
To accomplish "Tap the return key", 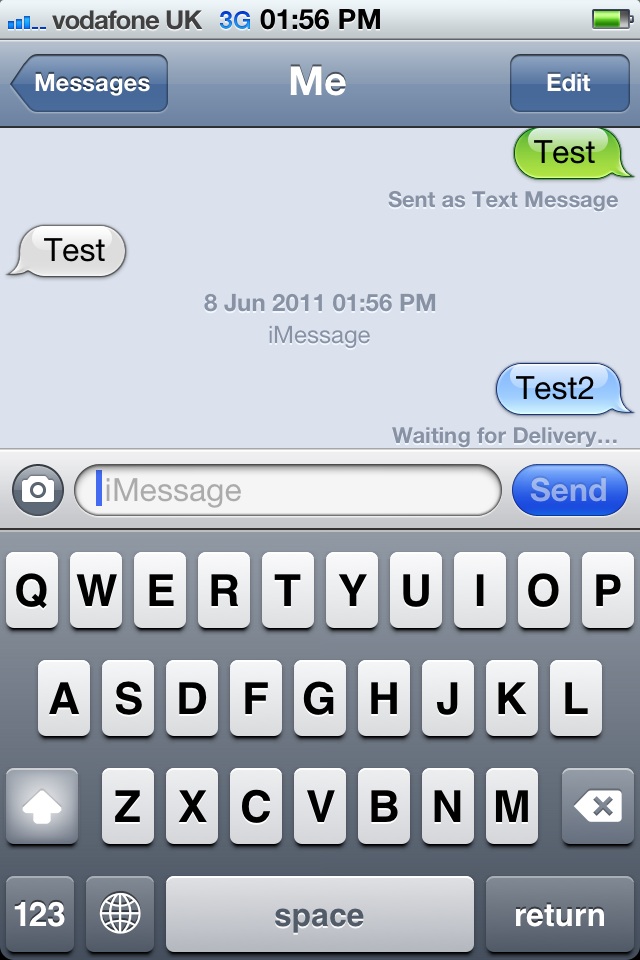I will coord(559,914).
